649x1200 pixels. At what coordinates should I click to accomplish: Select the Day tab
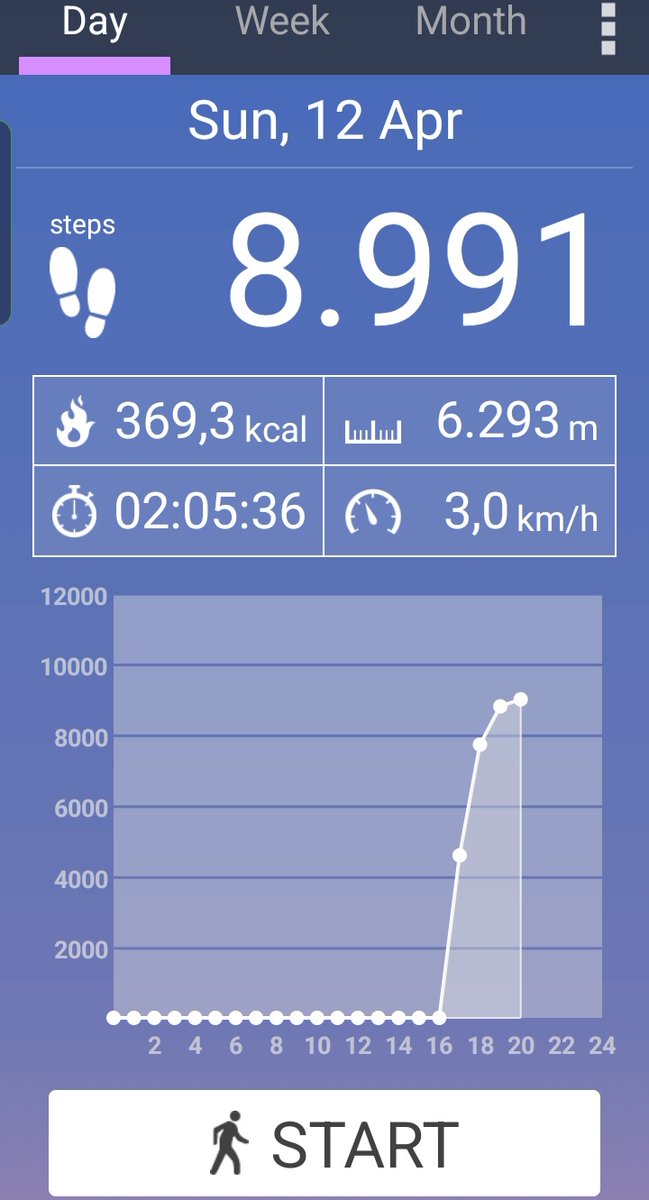94,22
